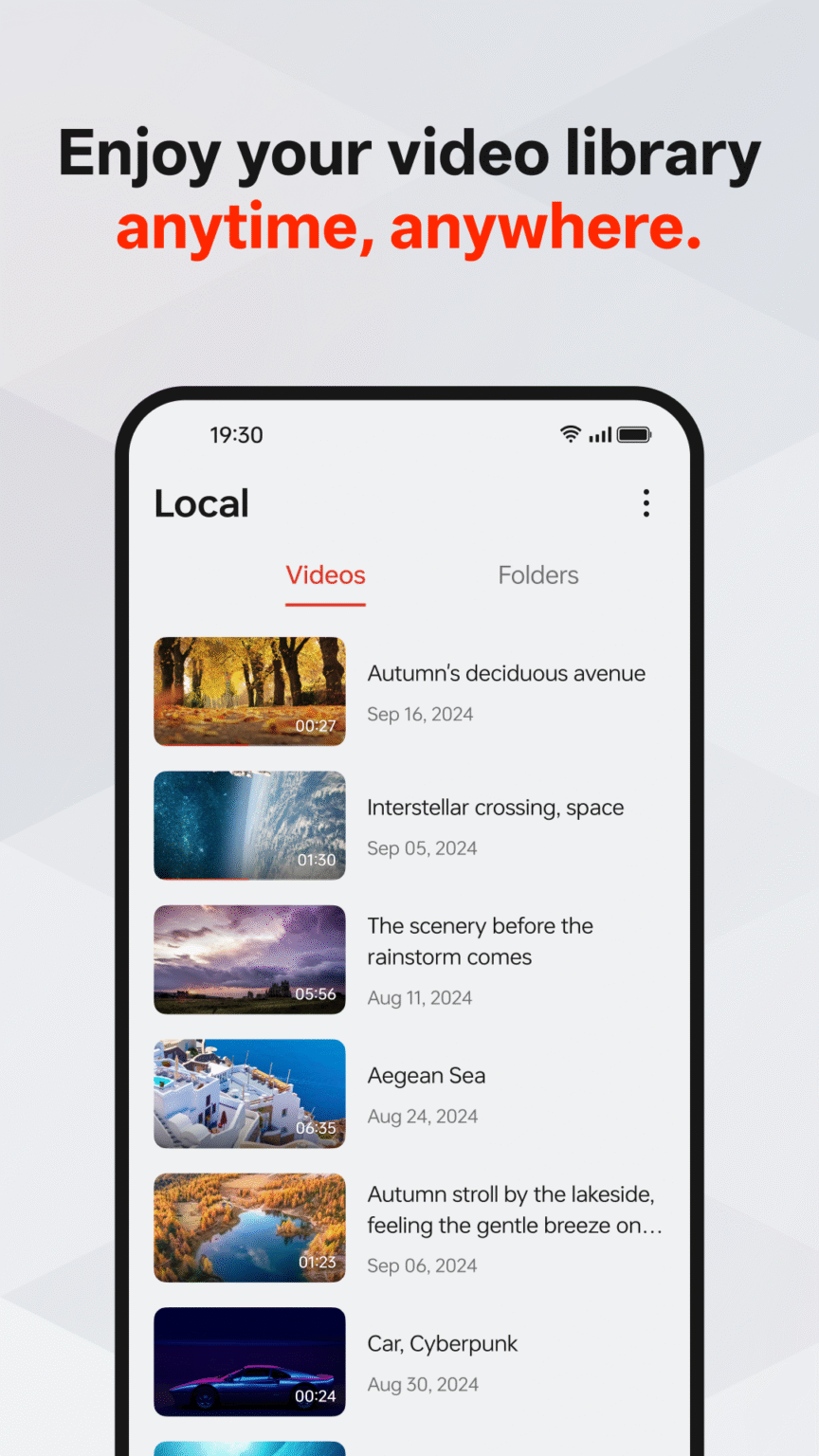Click the Car, Cyberpunk title text
This screenshot has width=819, height=1456.
442,1343
